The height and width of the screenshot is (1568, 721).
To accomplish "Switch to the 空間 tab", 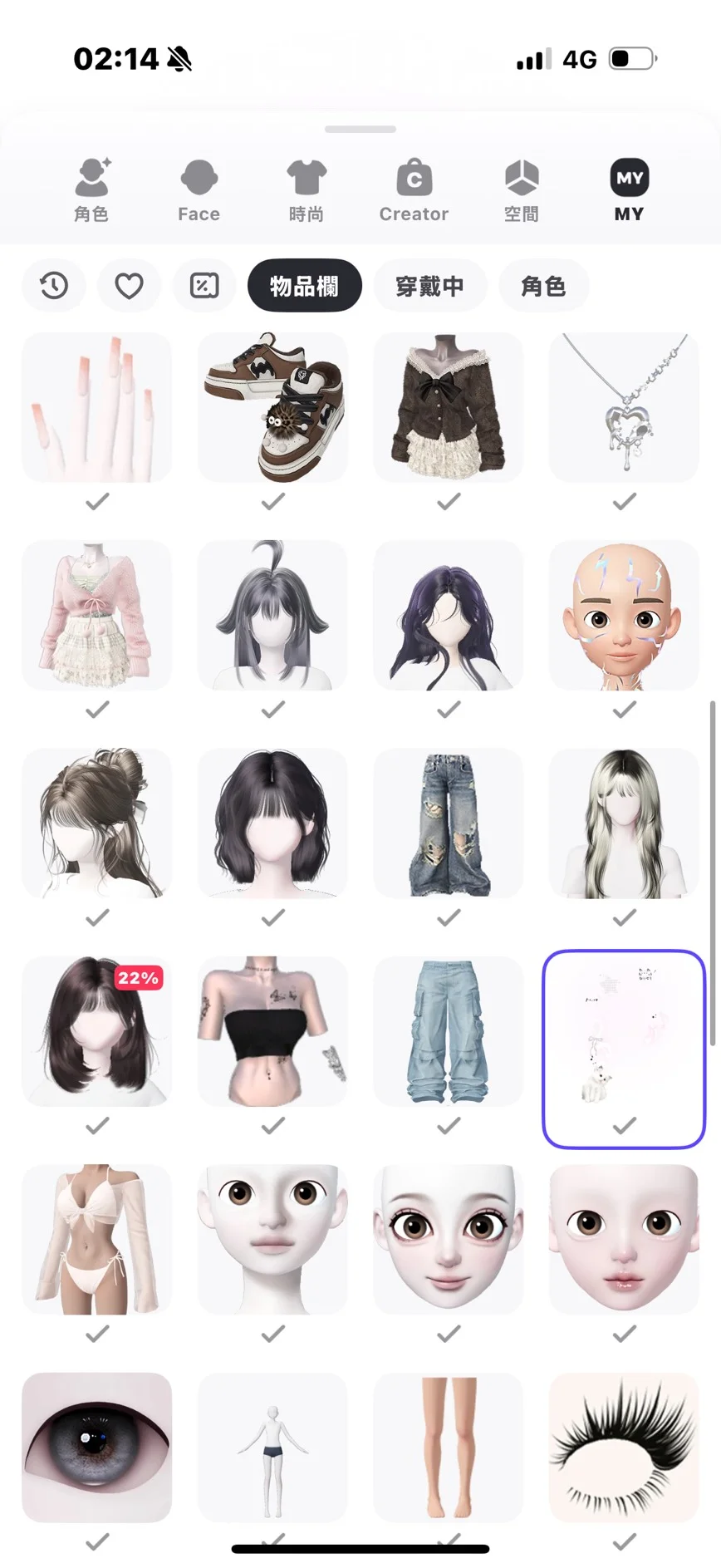I will click(x=522, y=190).
